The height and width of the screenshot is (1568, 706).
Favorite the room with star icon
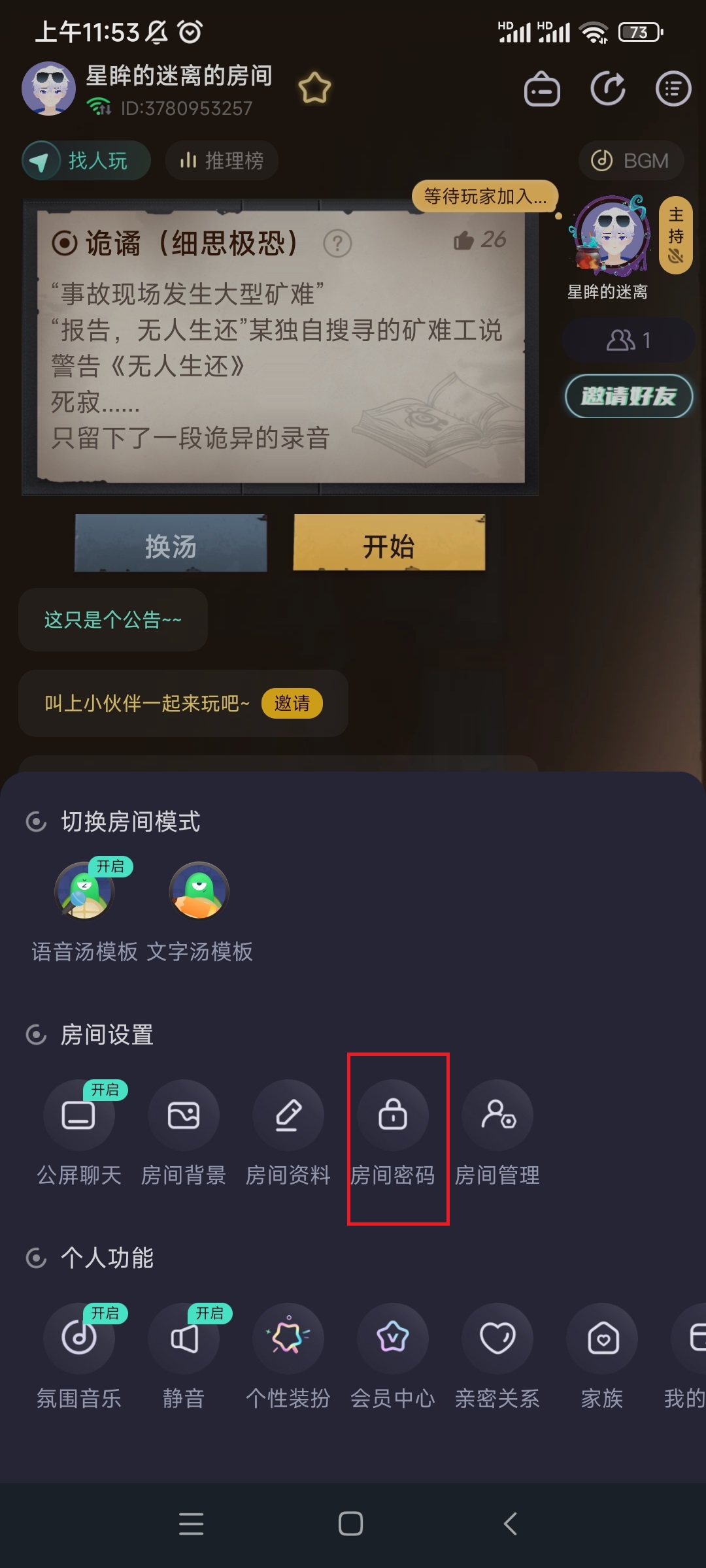pyautogui.click(x=314, y=88)
